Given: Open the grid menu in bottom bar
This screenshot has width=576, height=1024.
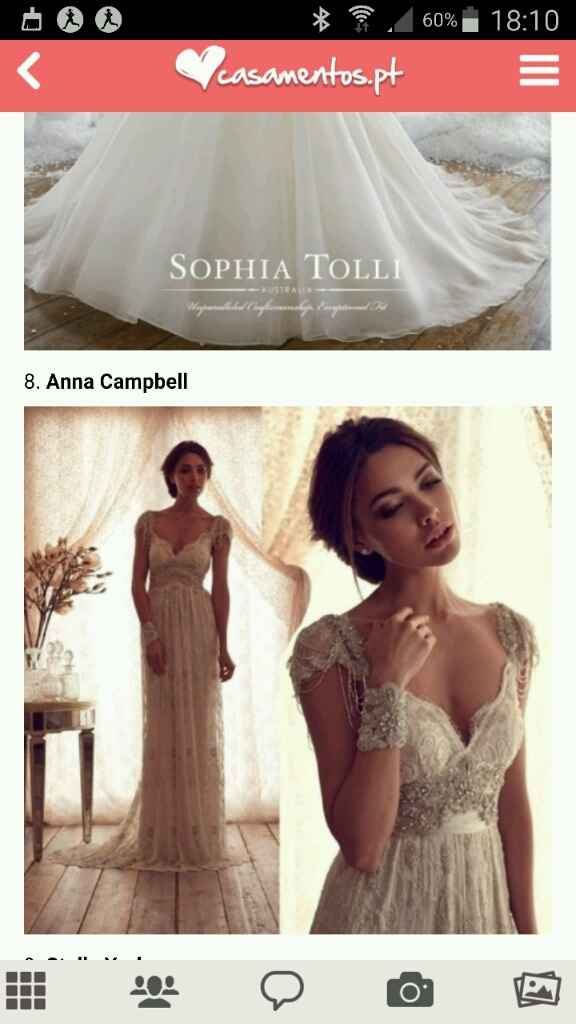Looking at the screenshot, I should [x=26, y=991].
